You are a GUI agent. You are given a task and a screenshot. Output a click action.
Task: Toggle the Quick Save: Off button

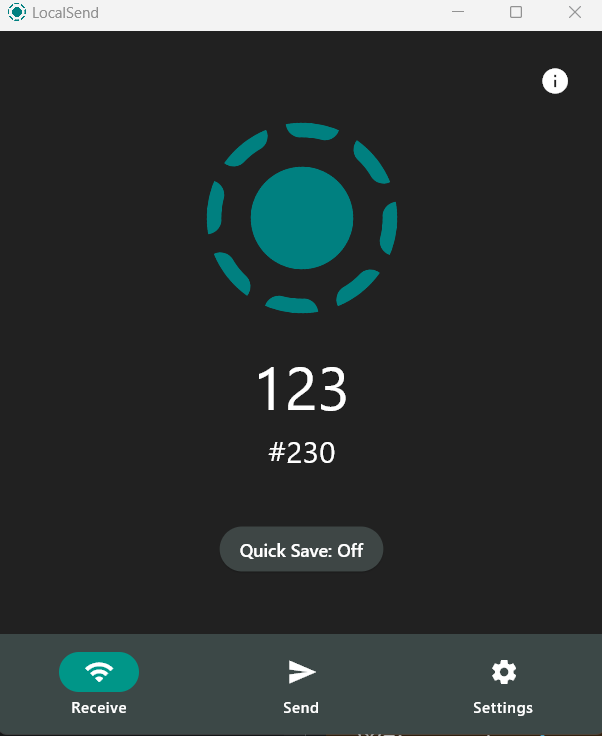coord(301,550)
